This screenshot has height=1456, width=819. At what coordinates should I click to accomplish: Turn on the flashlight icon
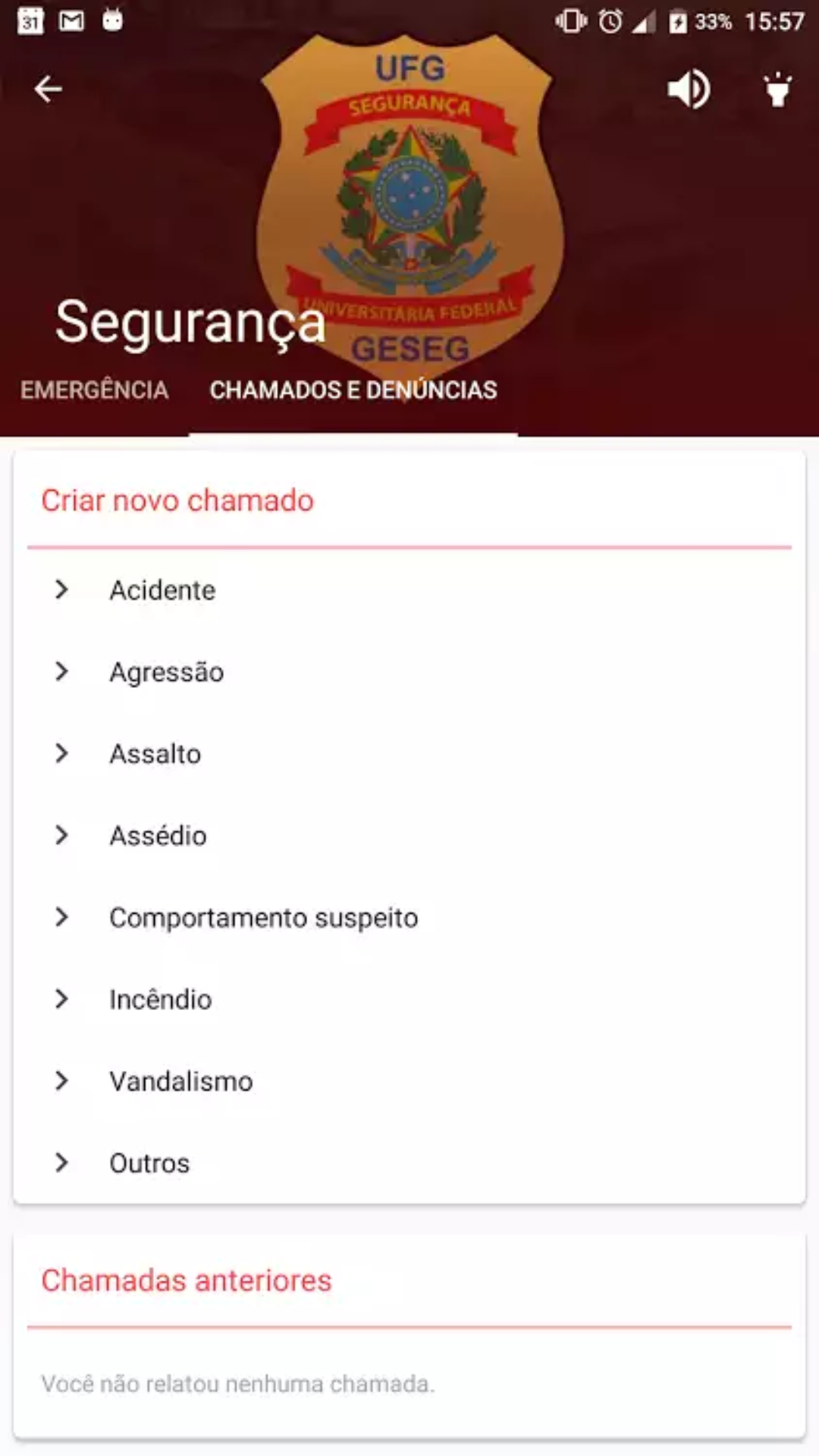coord(777,89)
